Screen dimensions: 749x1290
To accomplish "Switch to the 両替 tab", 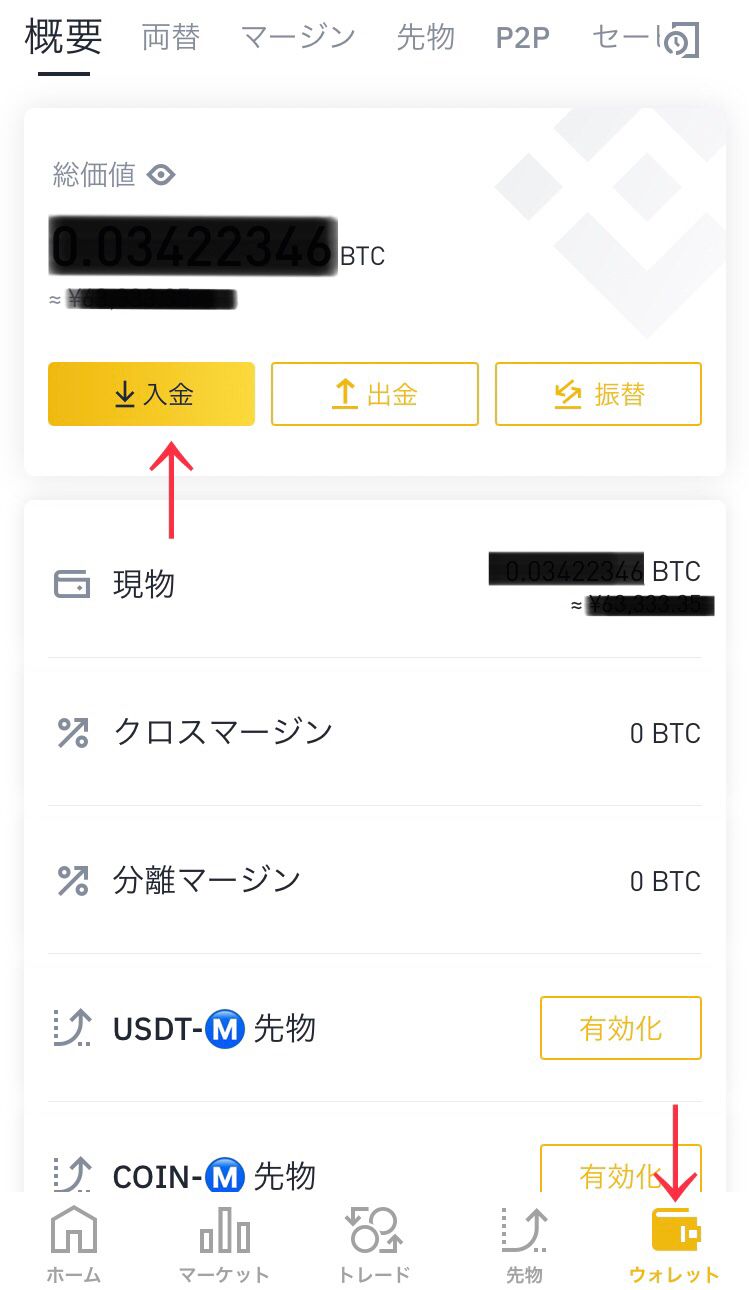I will tap(171, 38).
